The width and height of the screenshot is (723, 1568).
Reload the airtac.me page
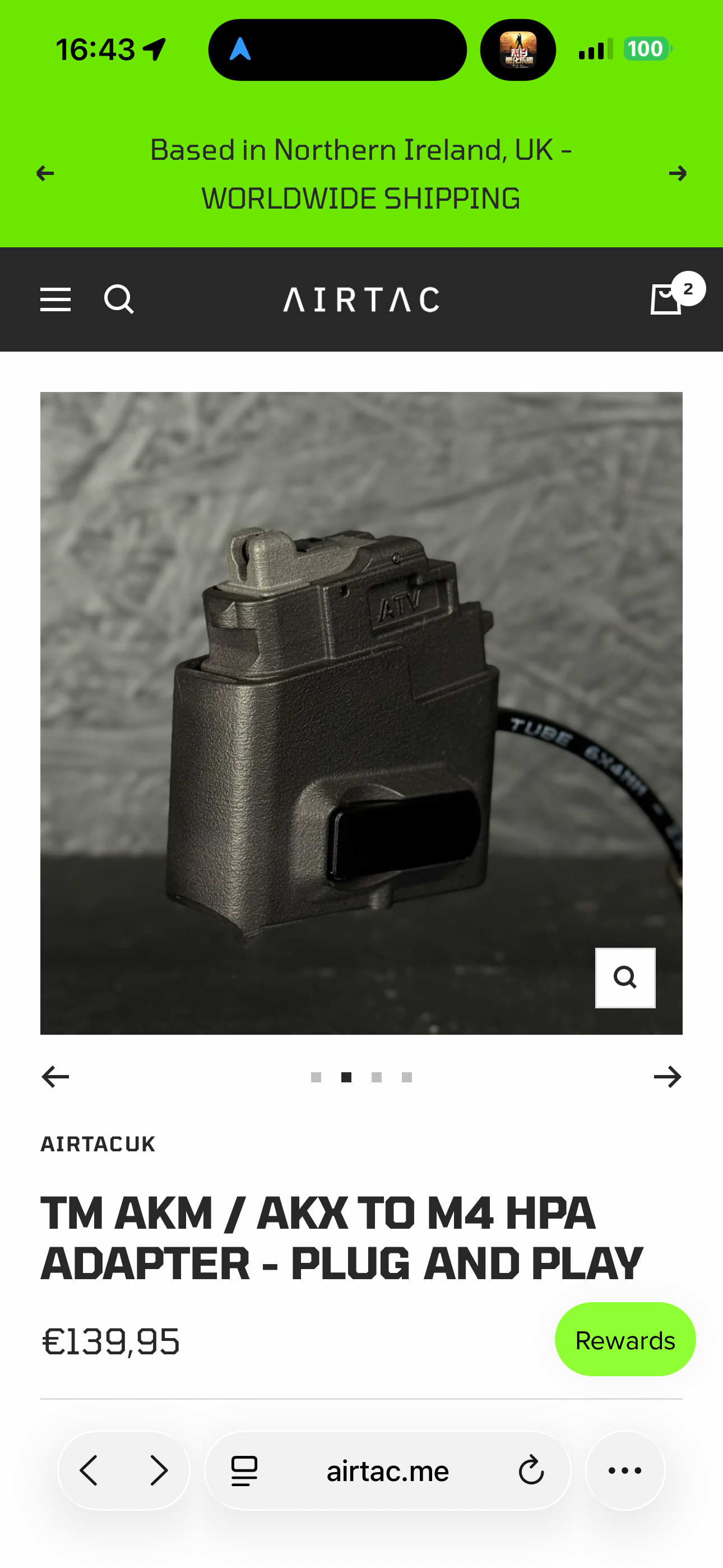pyautogui.click(x=531, y=1470)
